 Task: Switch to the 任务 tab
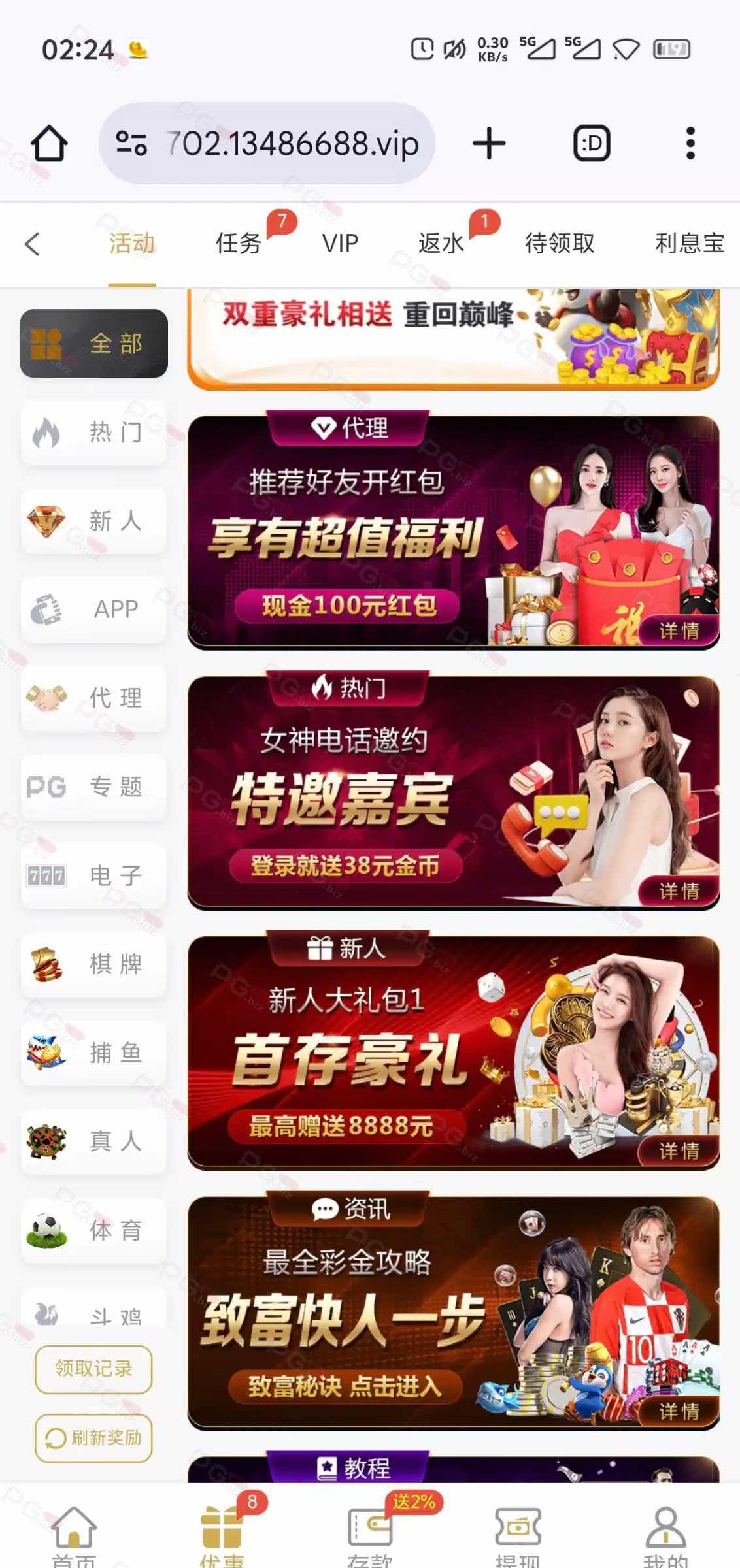(239, 244)
